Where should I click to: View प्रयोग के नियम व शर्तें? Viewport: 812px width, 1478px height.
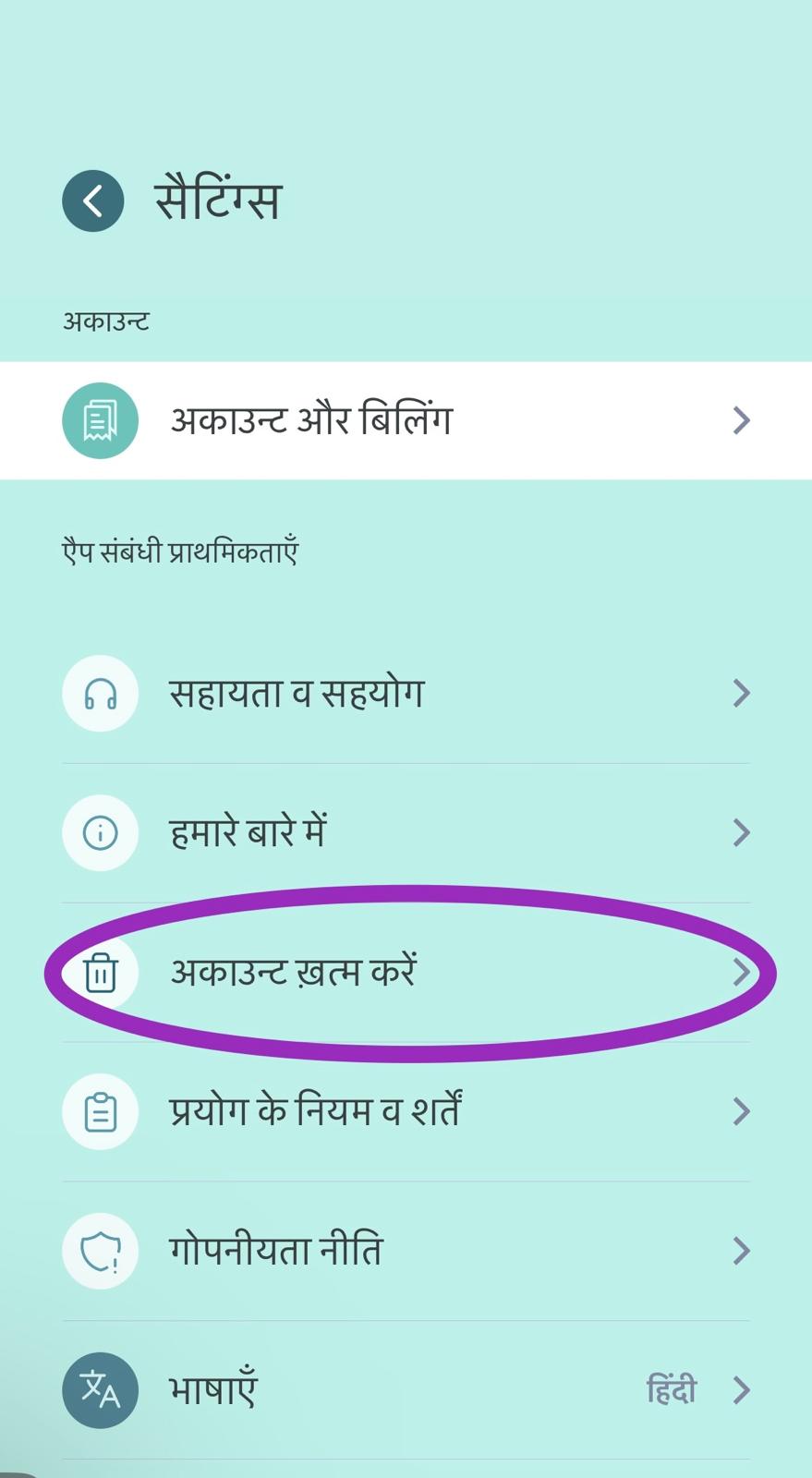[406, 1111]
